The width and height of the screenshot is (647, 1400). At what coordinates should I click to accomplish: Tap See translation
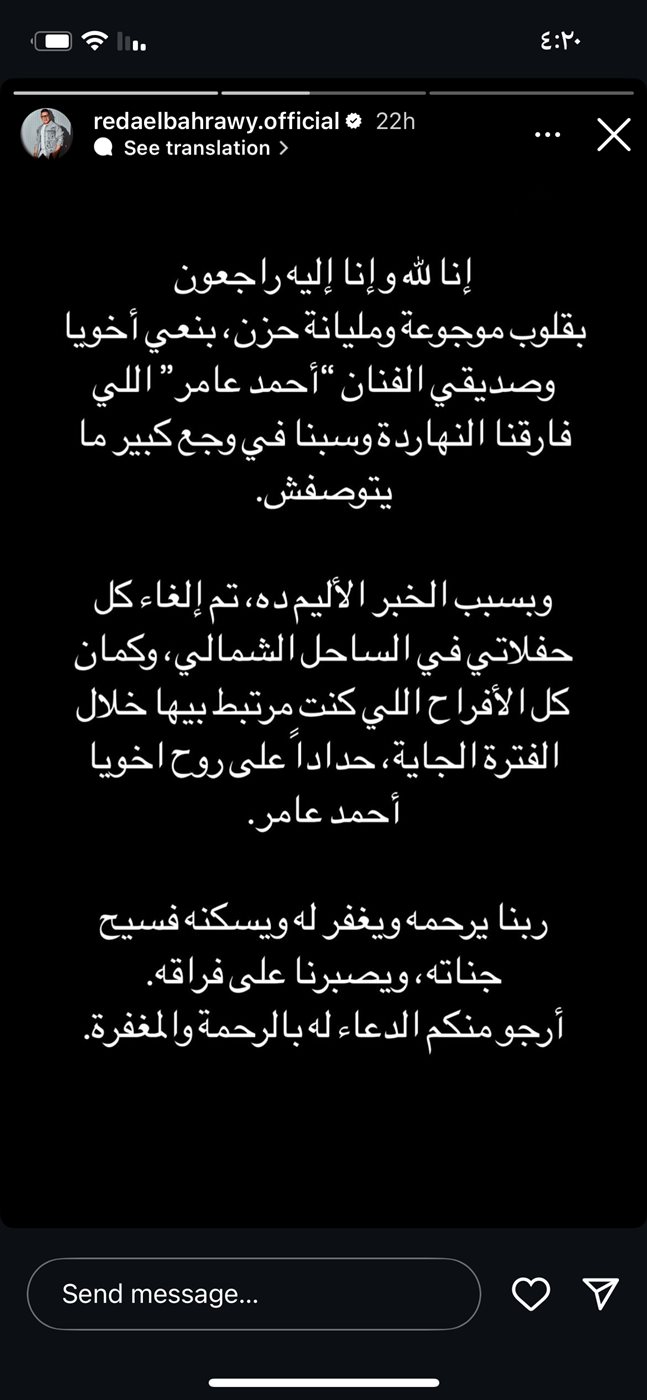tap(197, 148)
